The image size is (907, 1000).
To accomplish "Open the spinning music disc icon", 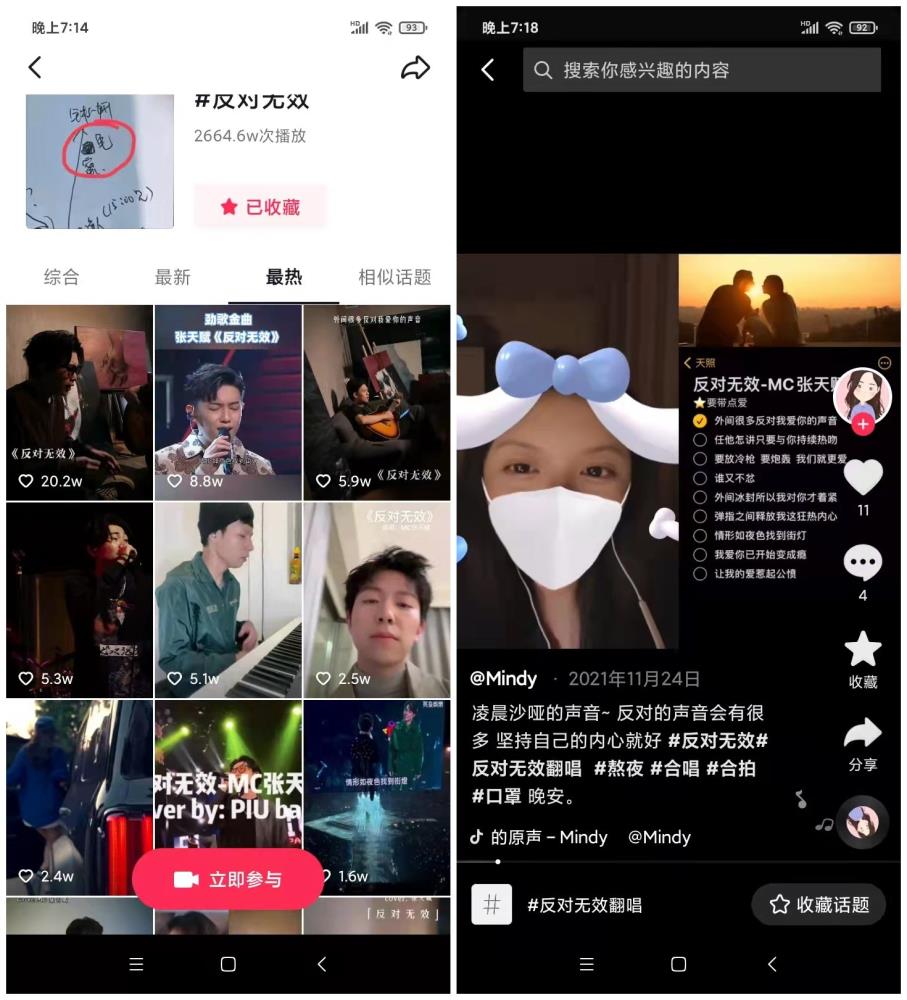I will click(x=861, y=822).
